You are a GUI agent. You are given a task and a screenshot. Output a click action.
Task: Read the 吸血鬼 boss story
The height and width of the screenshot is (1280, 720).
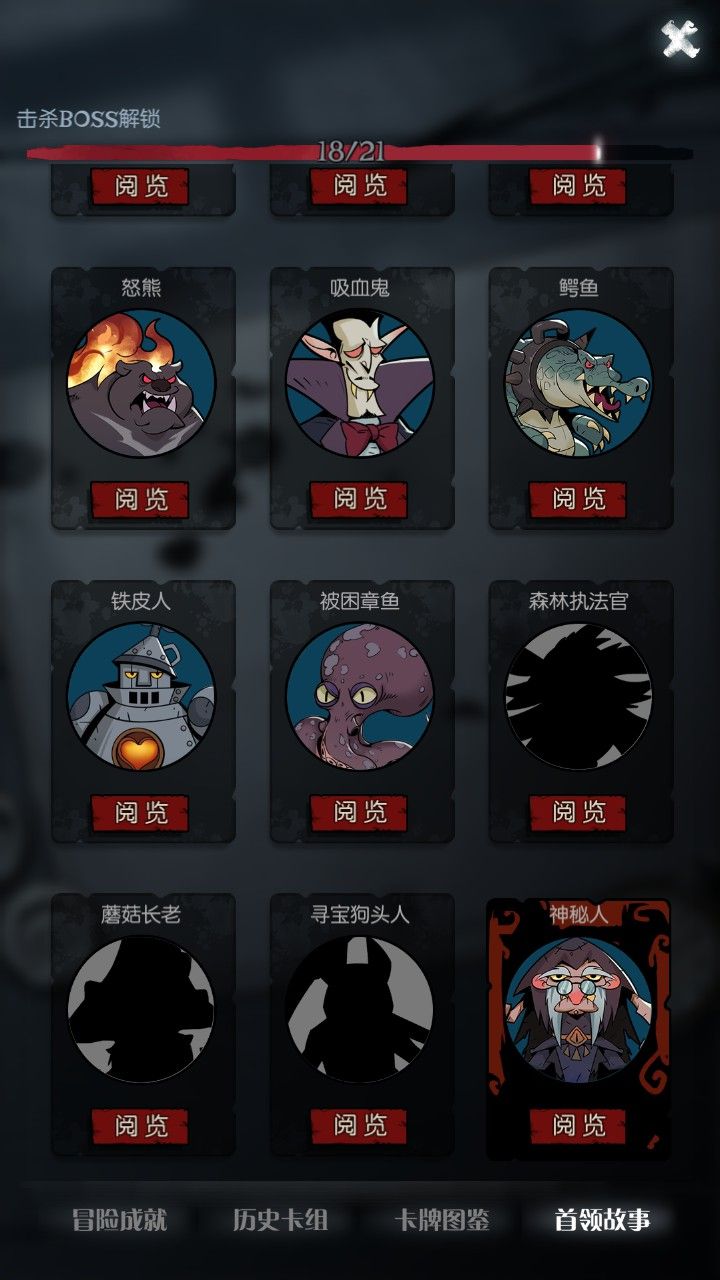point(359,499)
